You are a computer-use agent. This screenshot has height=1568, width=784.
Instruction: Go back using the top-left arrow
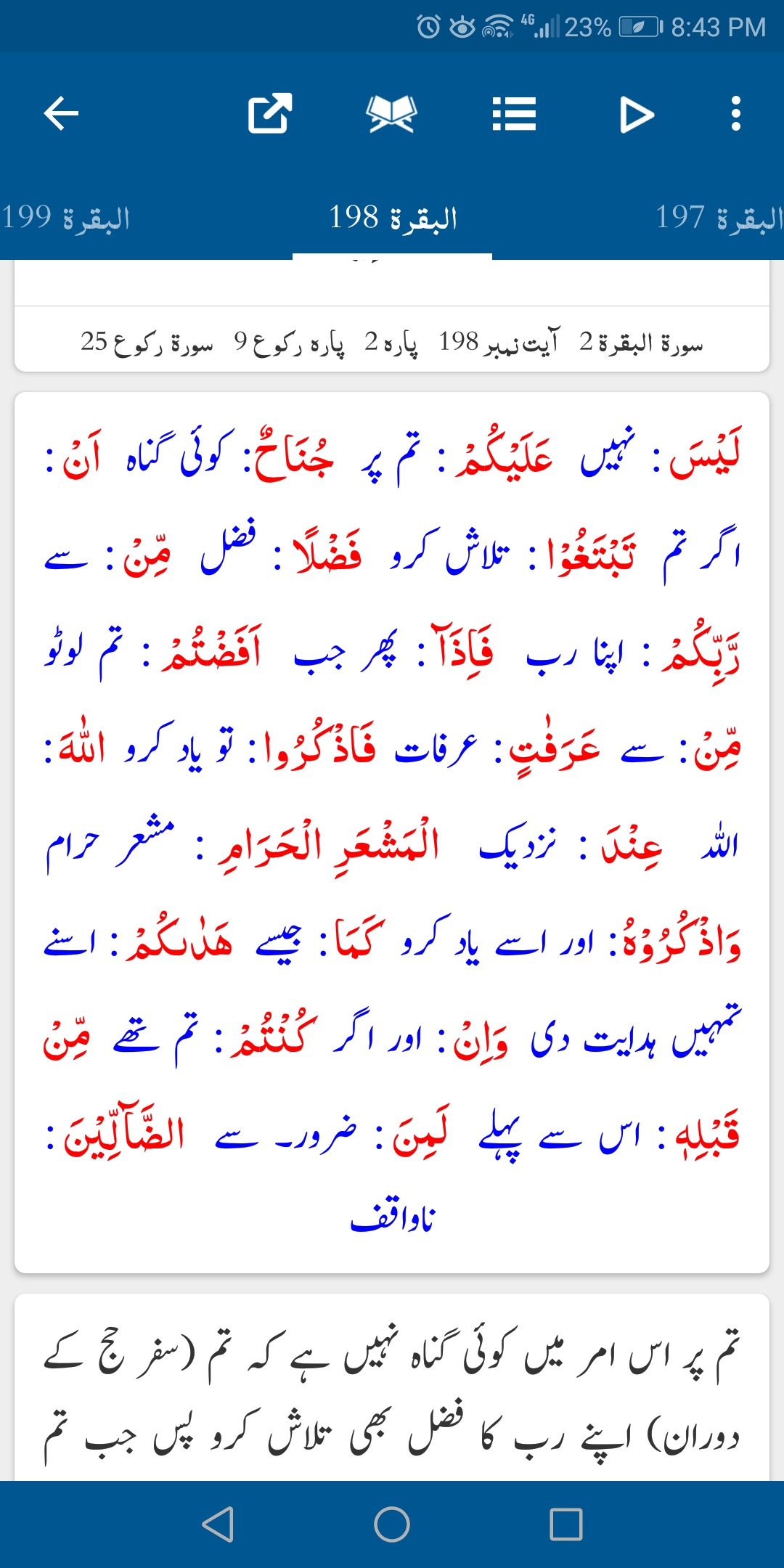[61, 114]
